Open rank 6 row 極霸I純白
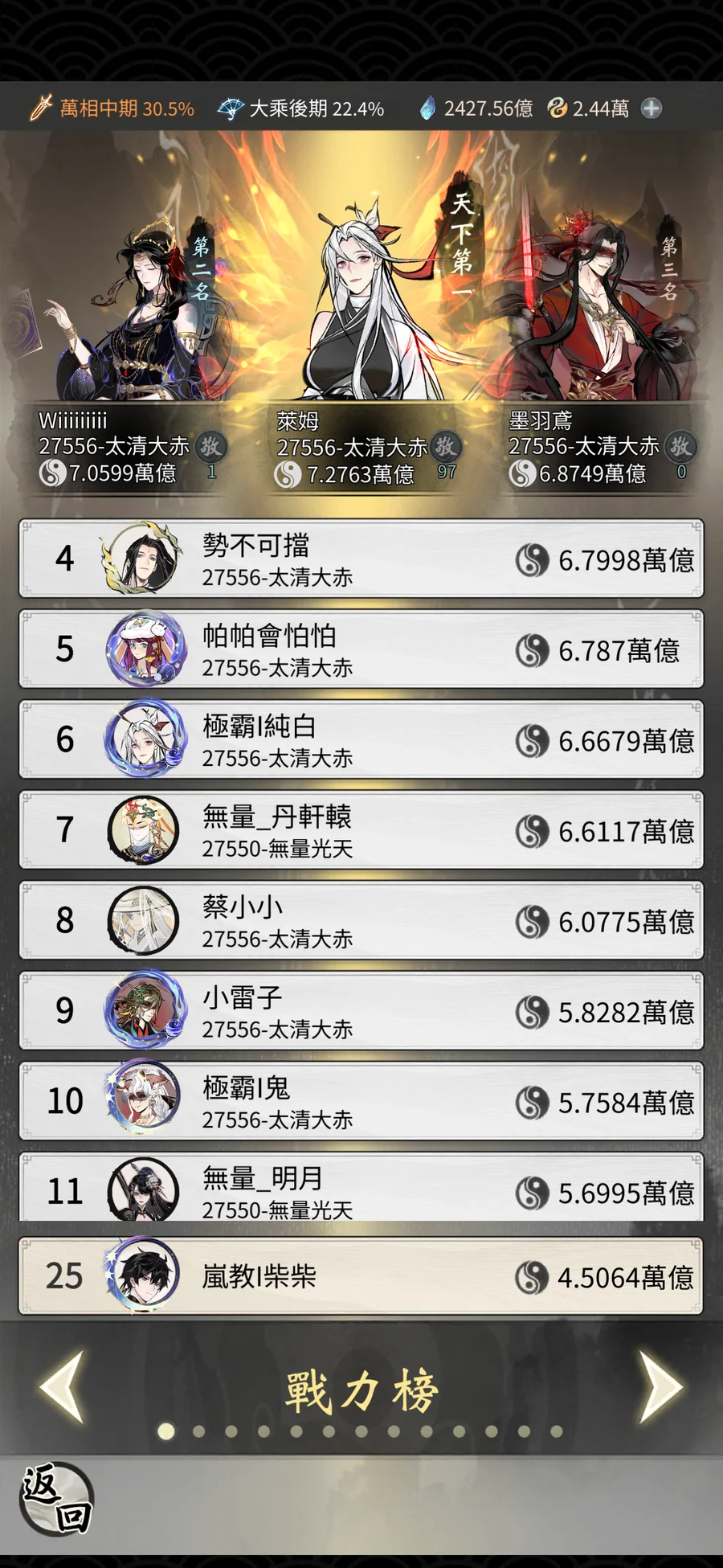The width and height of the screenshot is (723, 1568). click(x=361, y=739)
